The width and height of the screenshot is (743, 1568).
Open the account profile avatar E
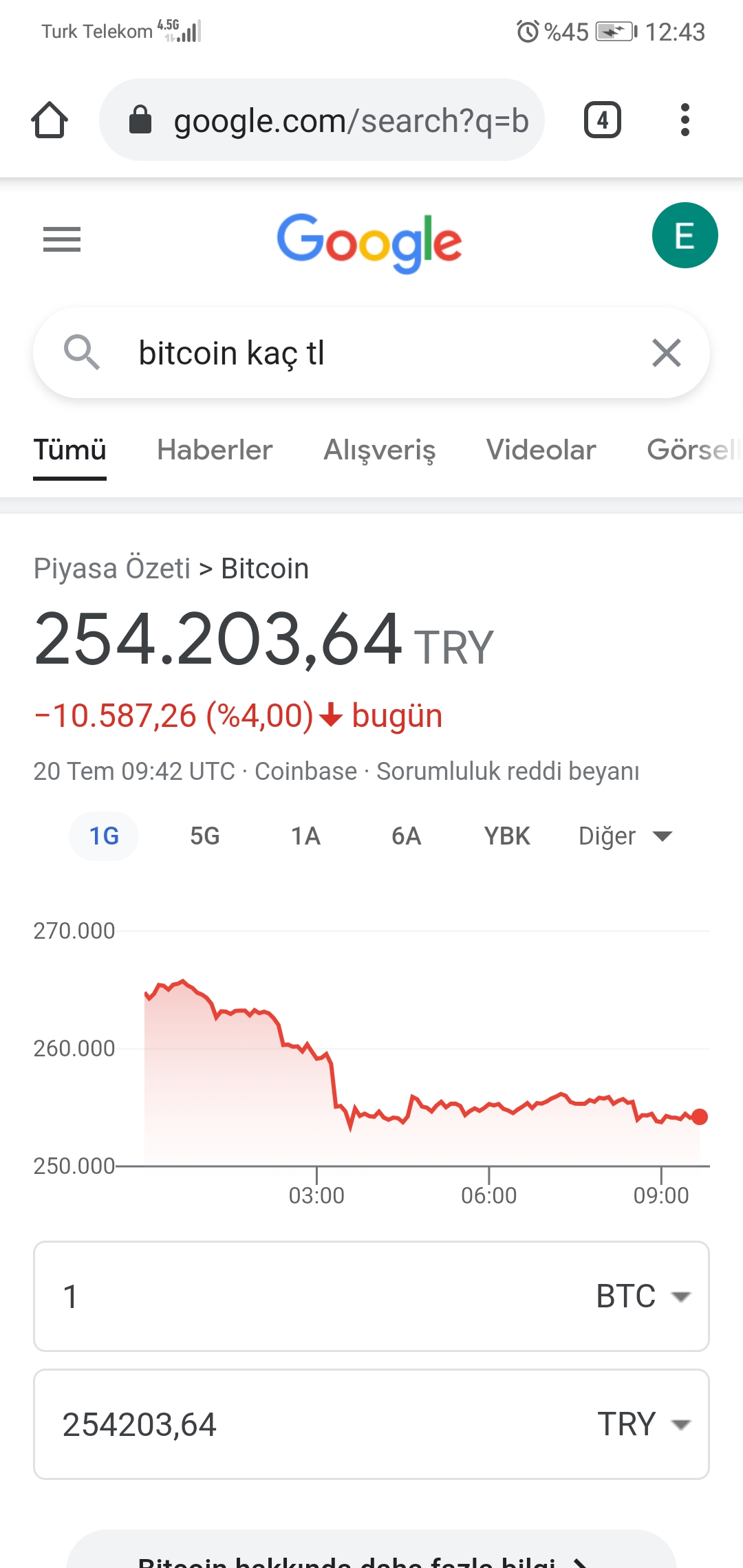tap(685, 236)
